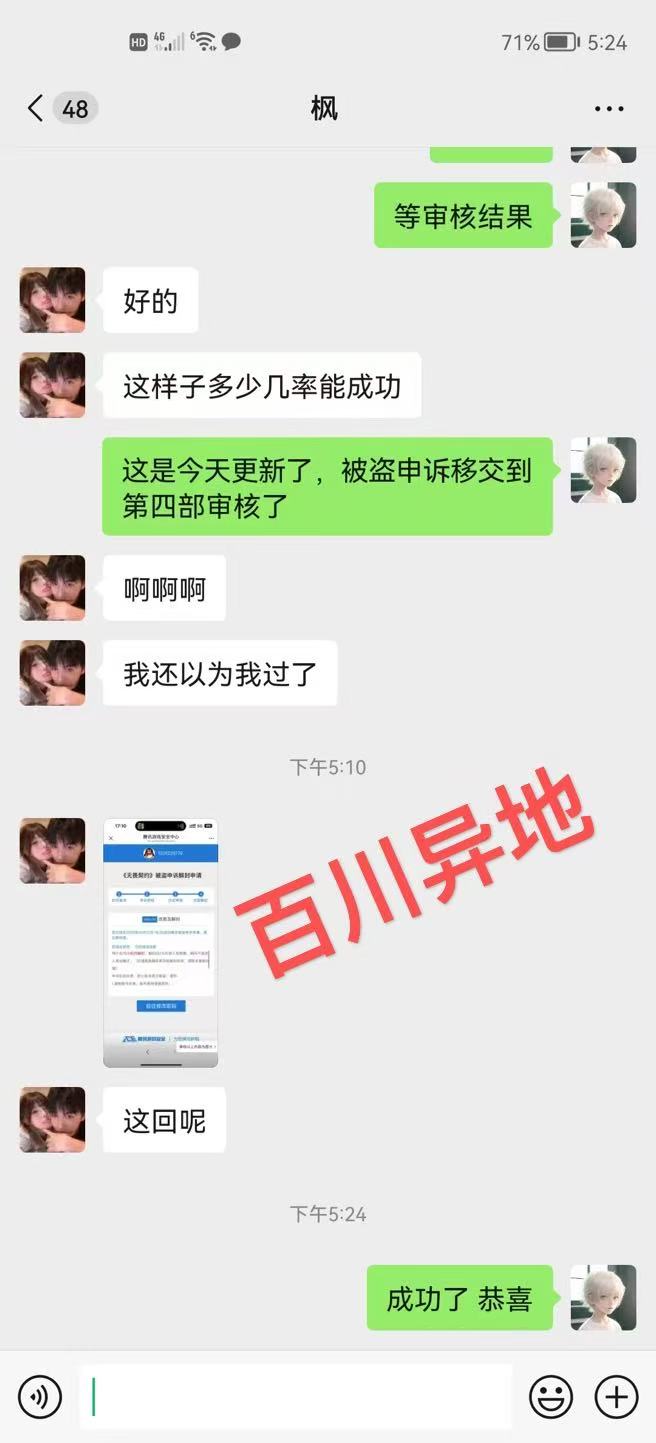This screenshot has width=656, height=1443.
Task: Focus the message text field
Action: [x=296, y=1396]
